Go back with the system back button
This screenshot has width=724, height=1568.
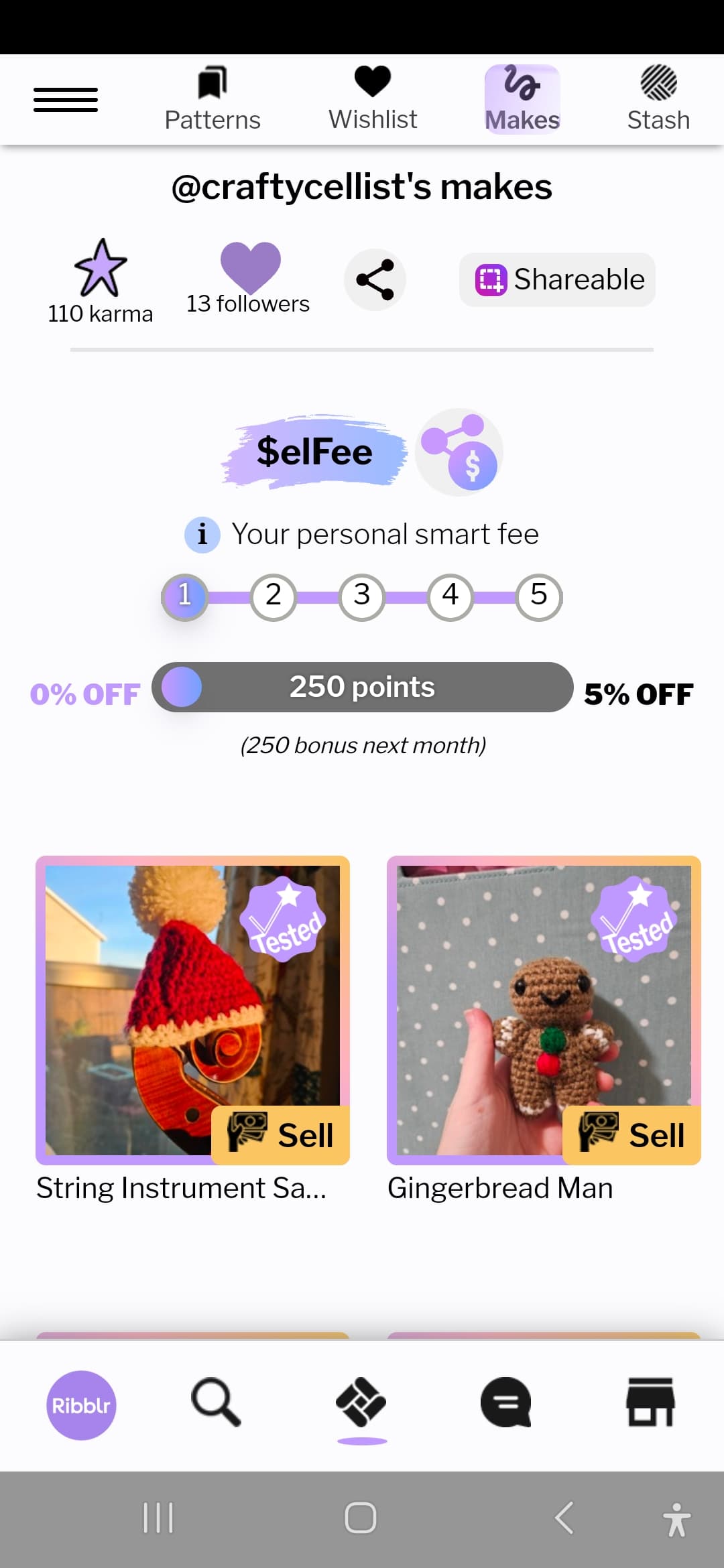tap(564, 1518)
